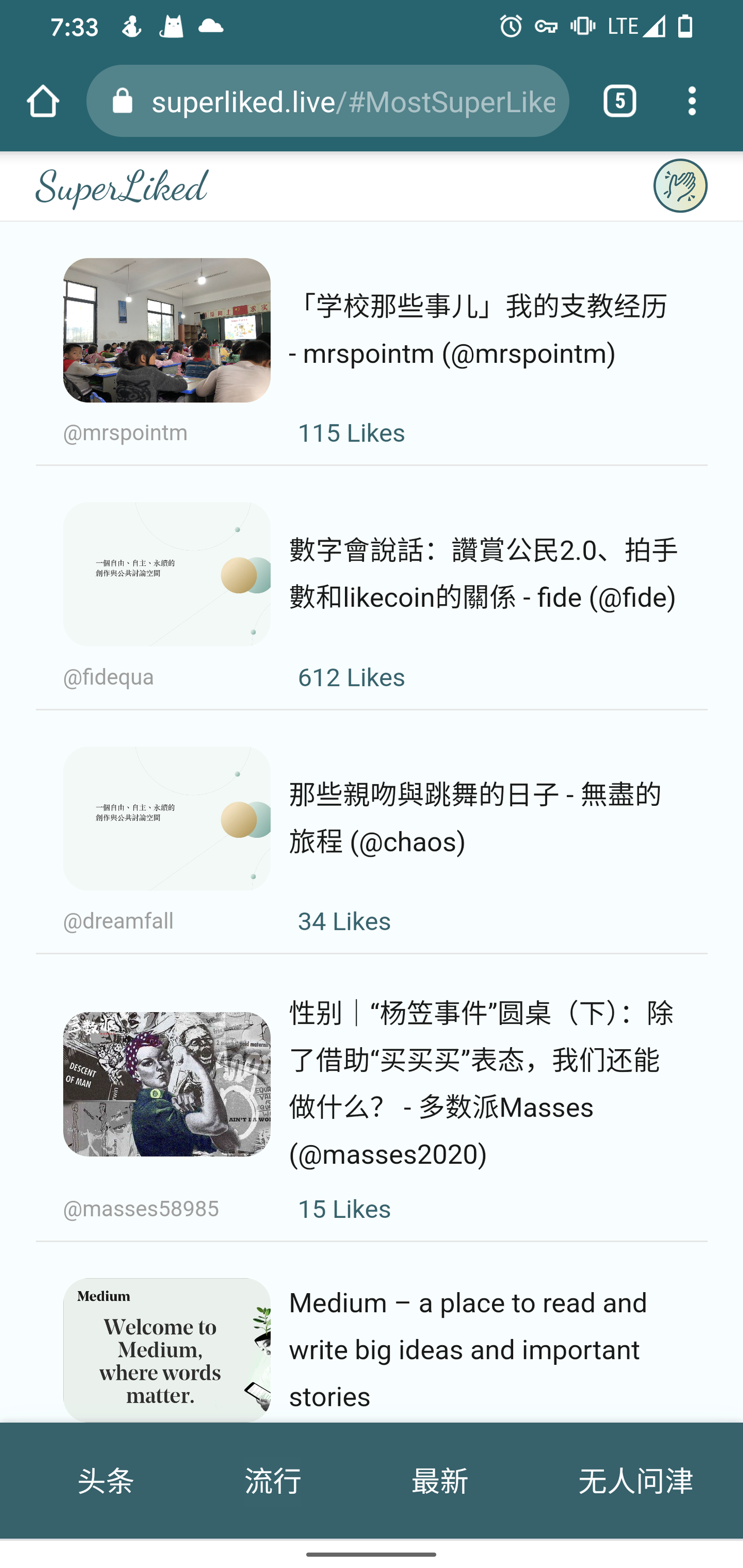
Task: Tap the Welcome to Medium thumbnail
Action: click(x=166, y=1349)
